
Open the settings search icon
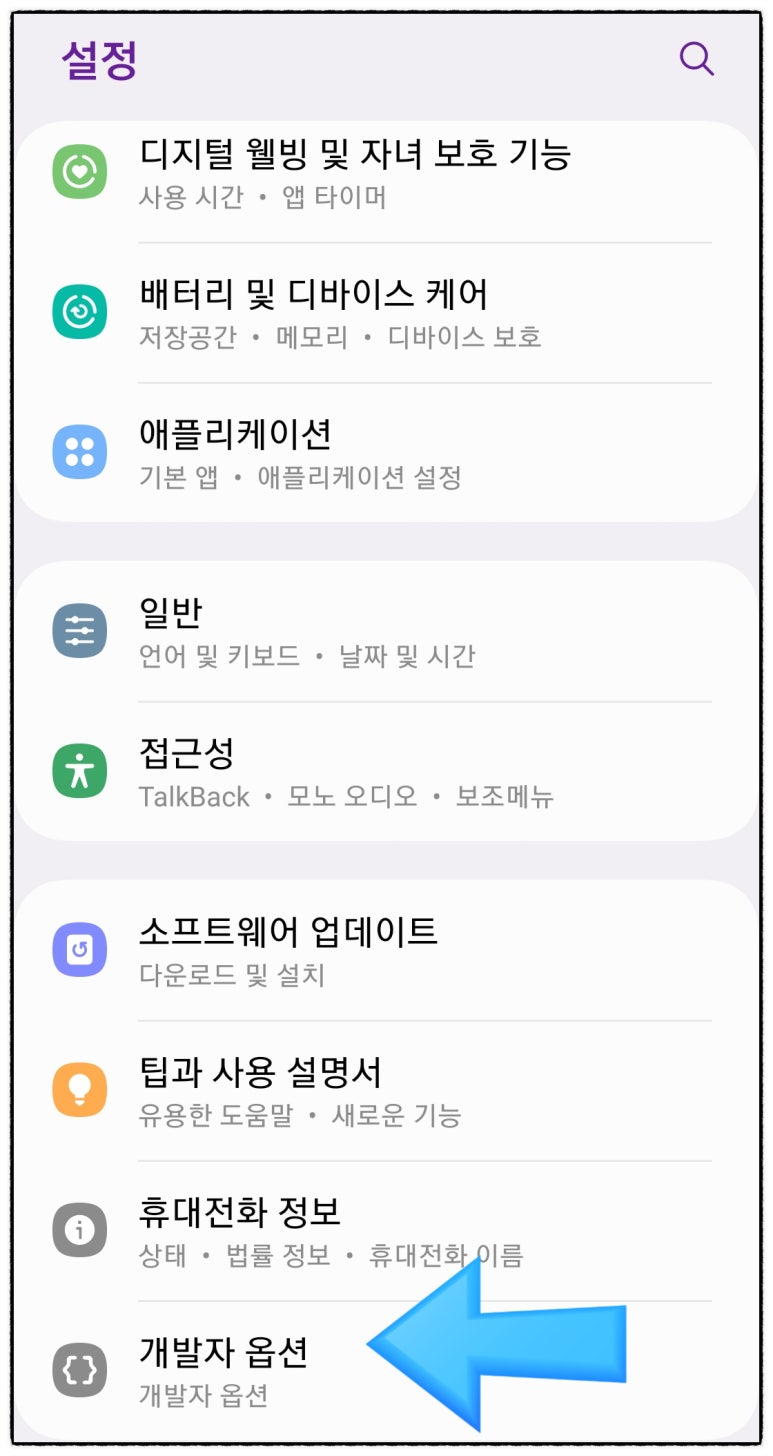696,58
